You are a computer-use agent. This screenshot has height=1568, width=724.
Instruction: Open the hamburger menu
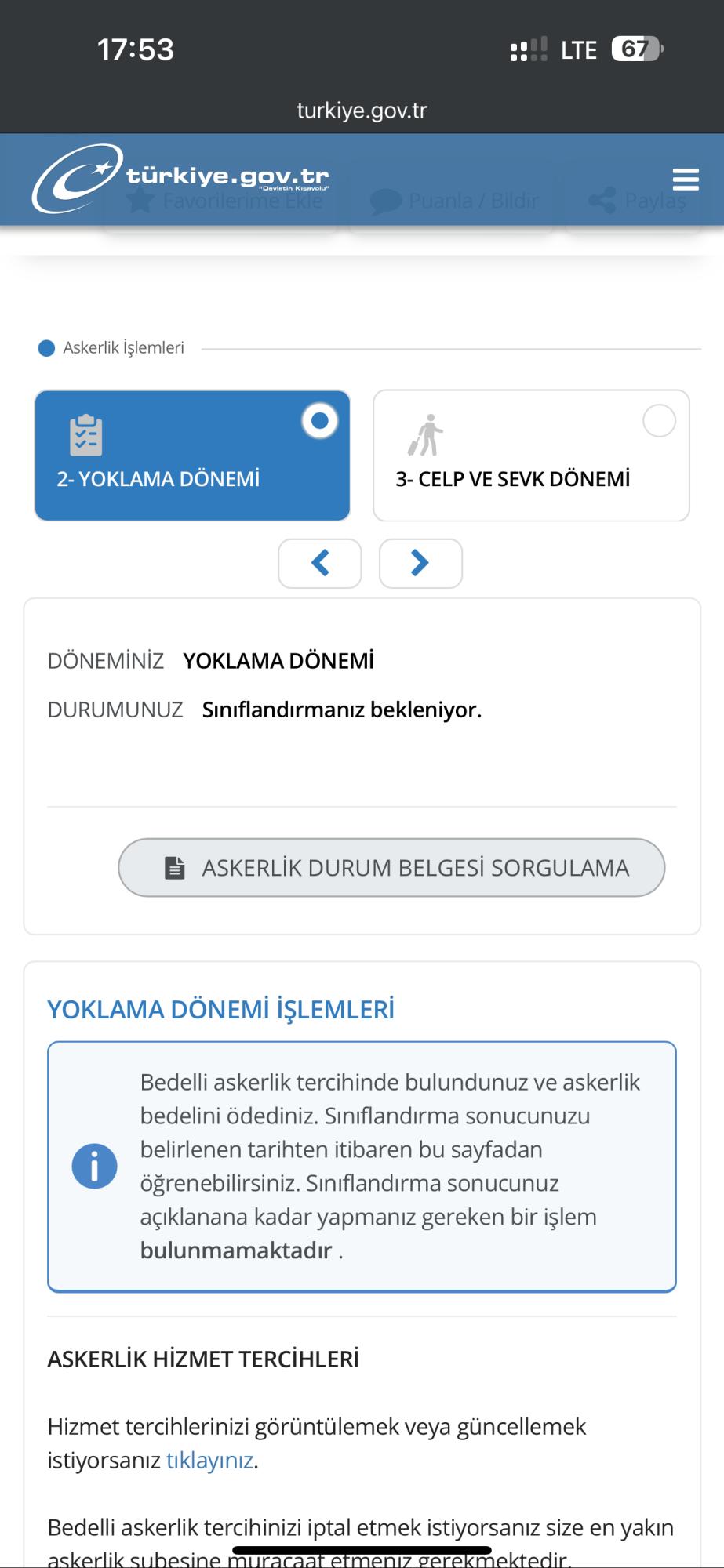point(686,179)
